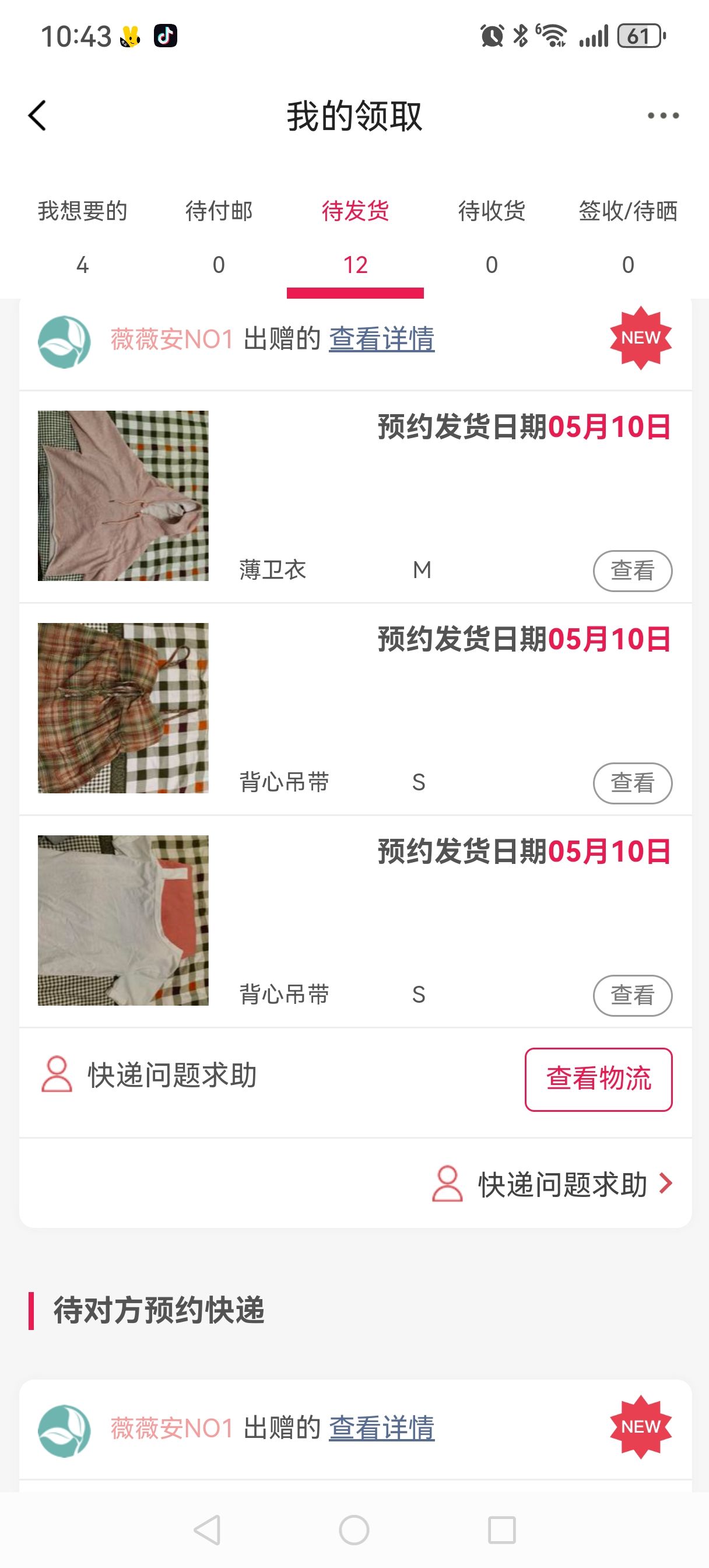The image size is (709, 1568).
Task: Tap the system back button
Action: click(x=207, y=1529)
